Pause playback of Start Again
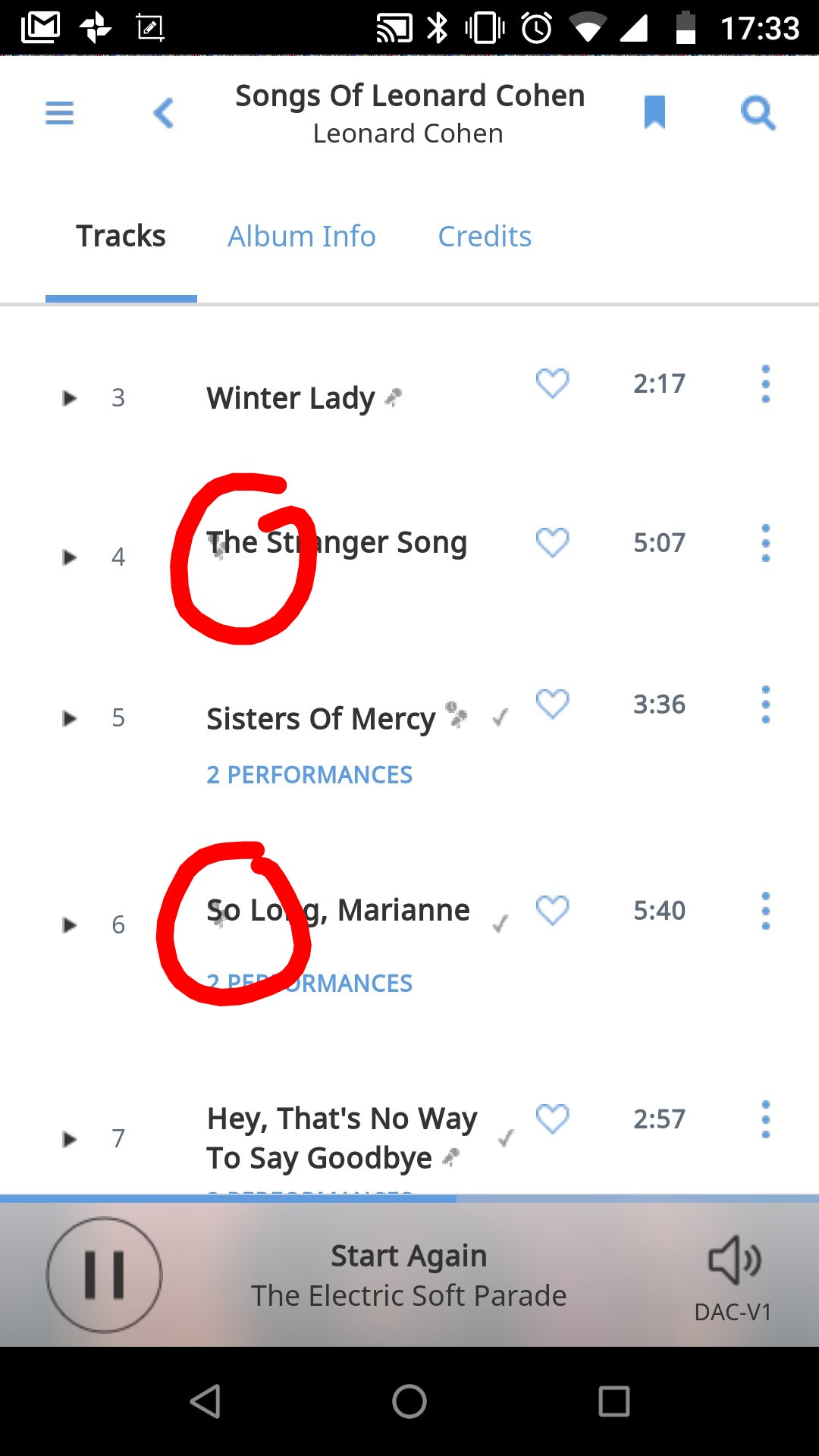The width and height of the screenshot is (819, 1456). point(104,1274)
